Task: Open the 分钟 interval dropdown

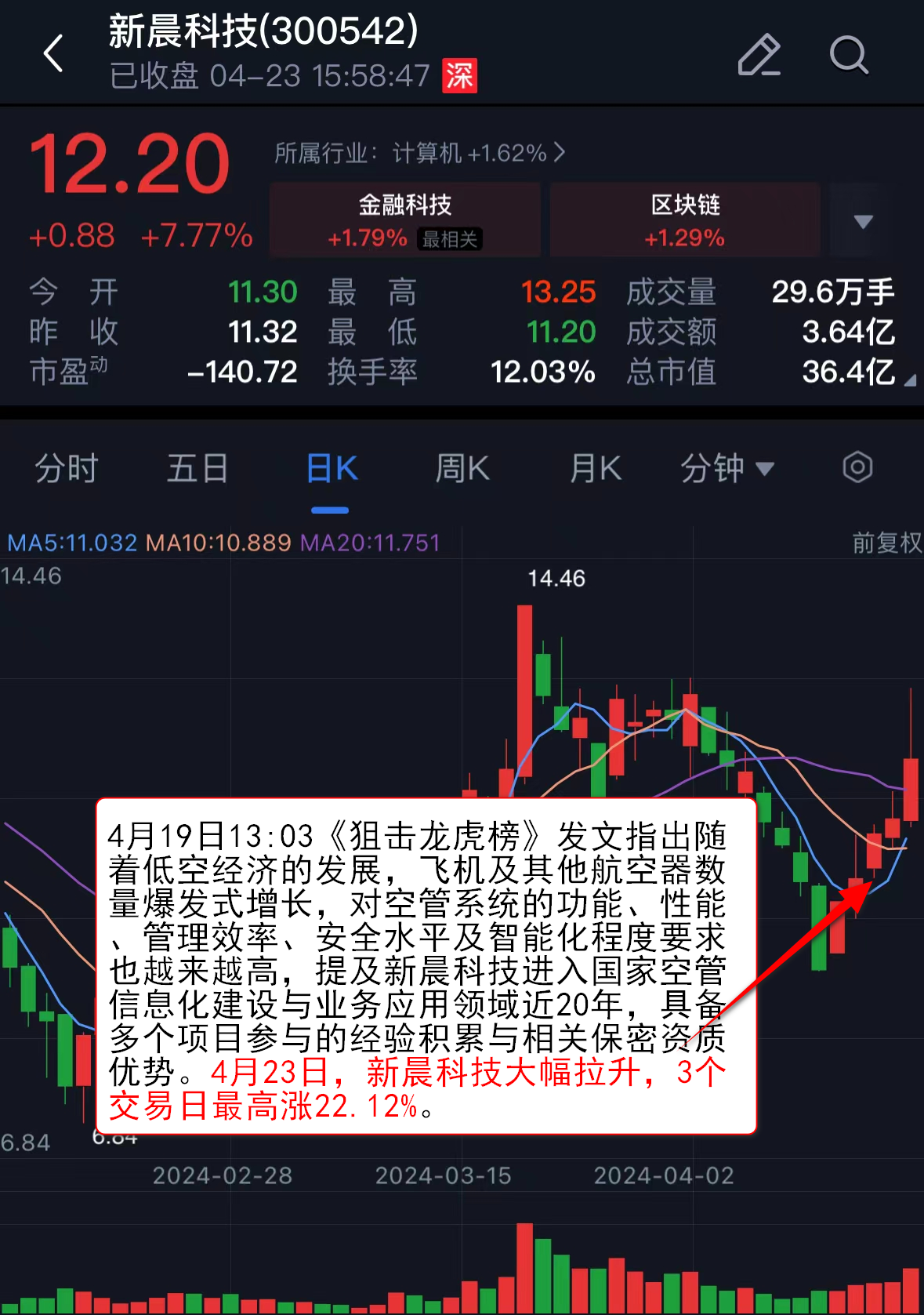Action: point(727,469)
